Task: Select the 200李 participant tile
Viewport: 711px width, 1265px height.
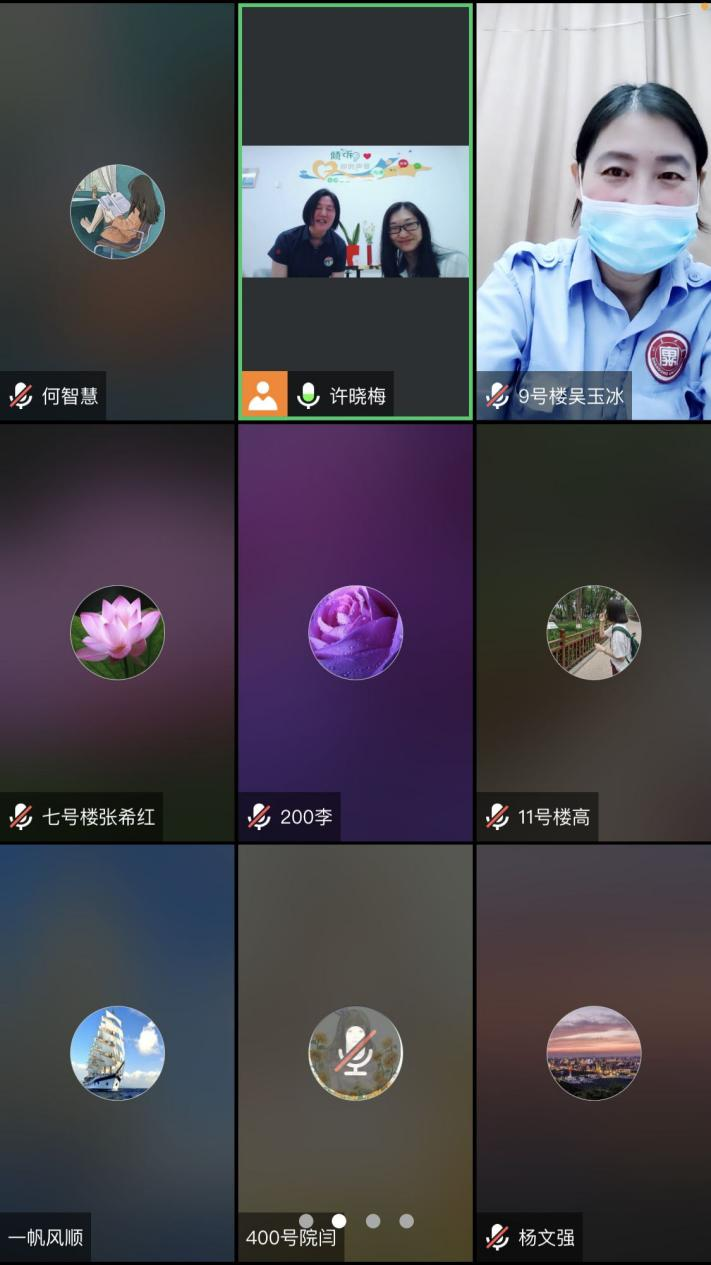Action: coord(355,632)
